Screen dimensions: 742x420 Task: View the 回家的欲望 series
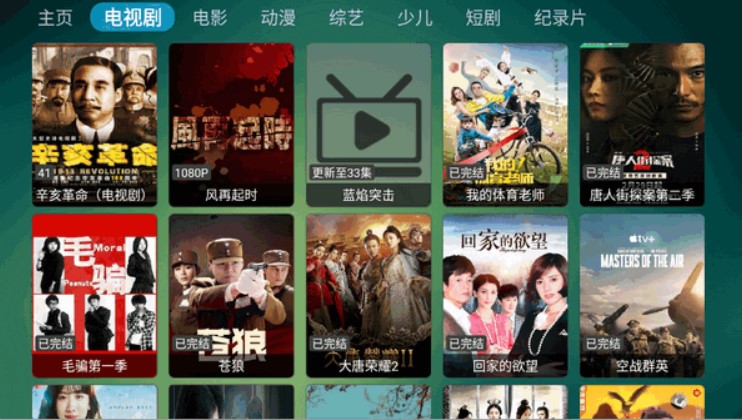click(505, 294)
